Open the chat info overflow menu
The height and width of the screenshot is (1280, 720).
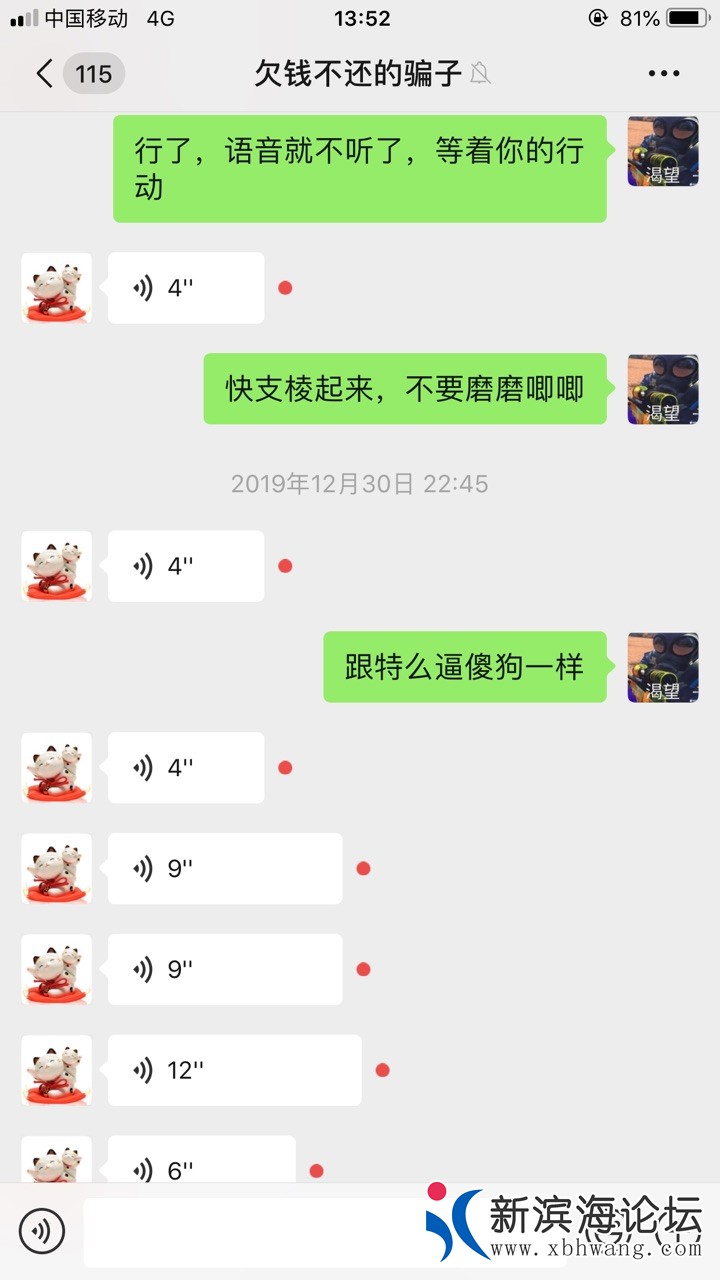[x=664, y=74]
